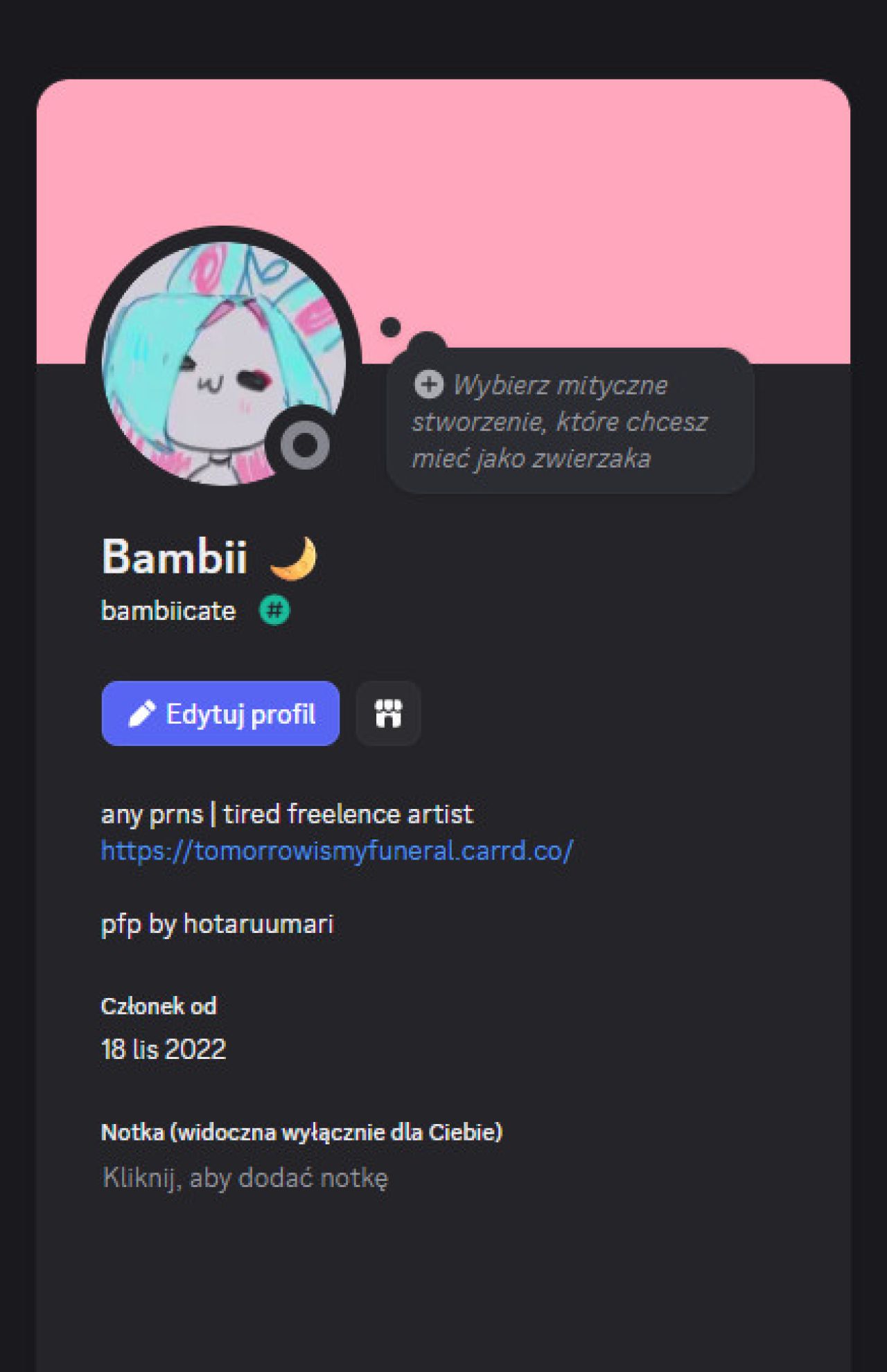The image size is (887, 1372).
Task: Open the tomorrowismyfuneral.carrd.co link
Action: coord(337,850)
